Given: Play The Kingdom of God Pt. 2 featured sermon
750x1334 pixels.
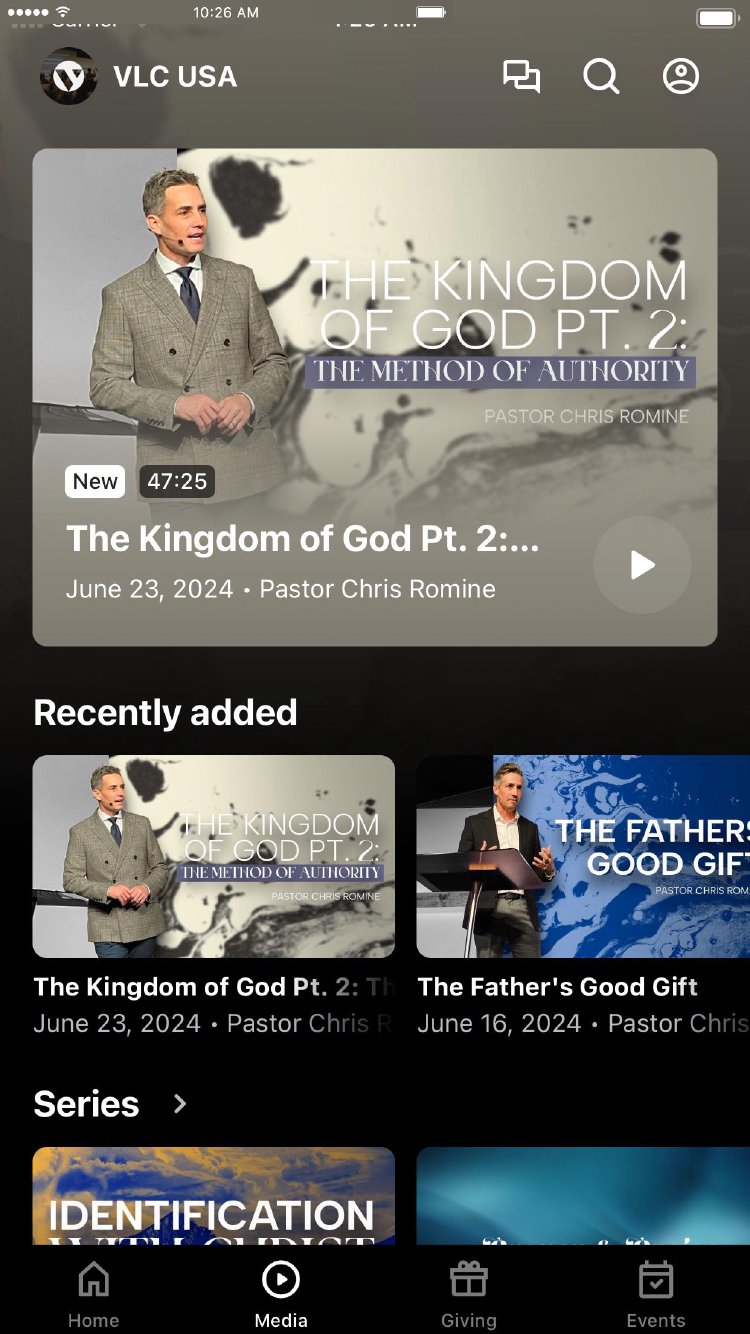Looking at the screenshot, I should pyautogui.click(x=642, y=565).
